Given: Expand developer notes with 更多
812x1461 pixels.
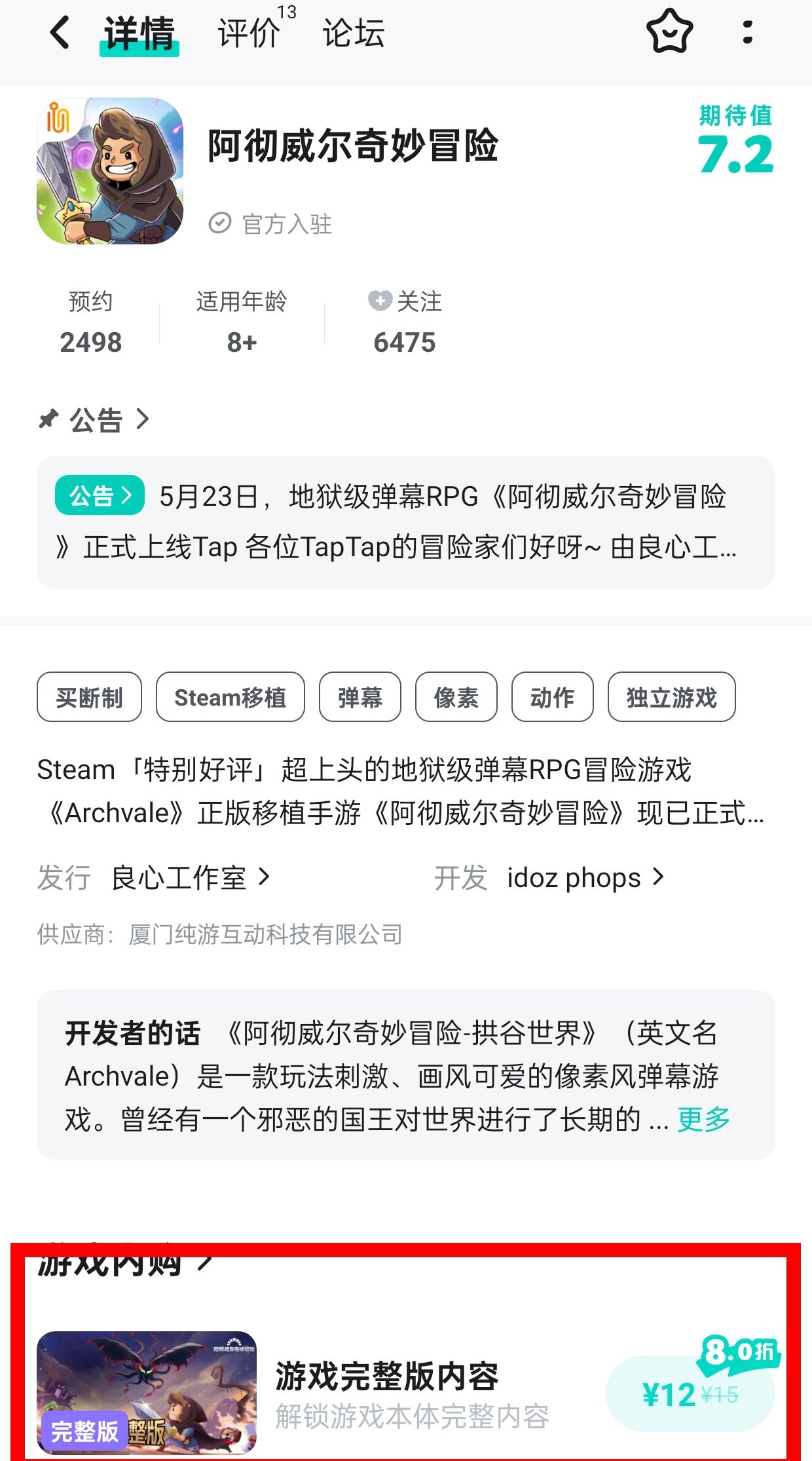Looking at the screenshot, I should 703,1120.
